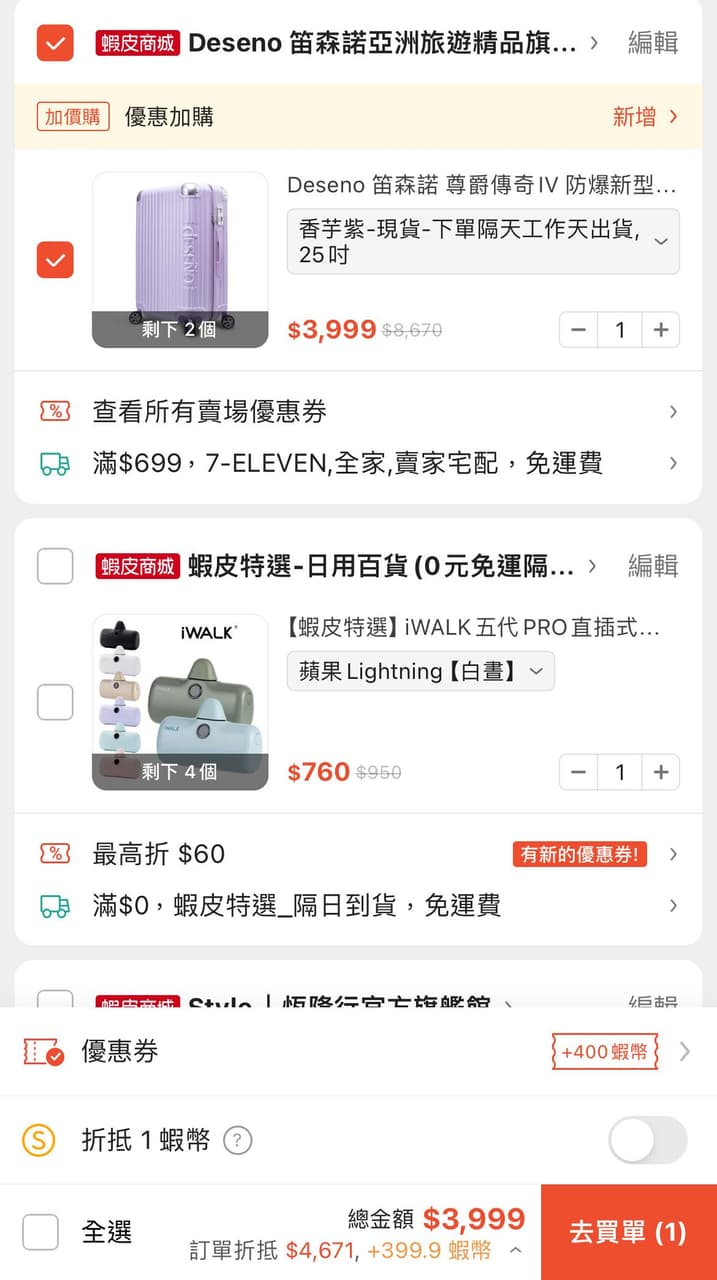Image resolution: width=717 pixels, height=1280 pixels.
Task: Increase the iWALK power bank quantity
Action: 660,772
